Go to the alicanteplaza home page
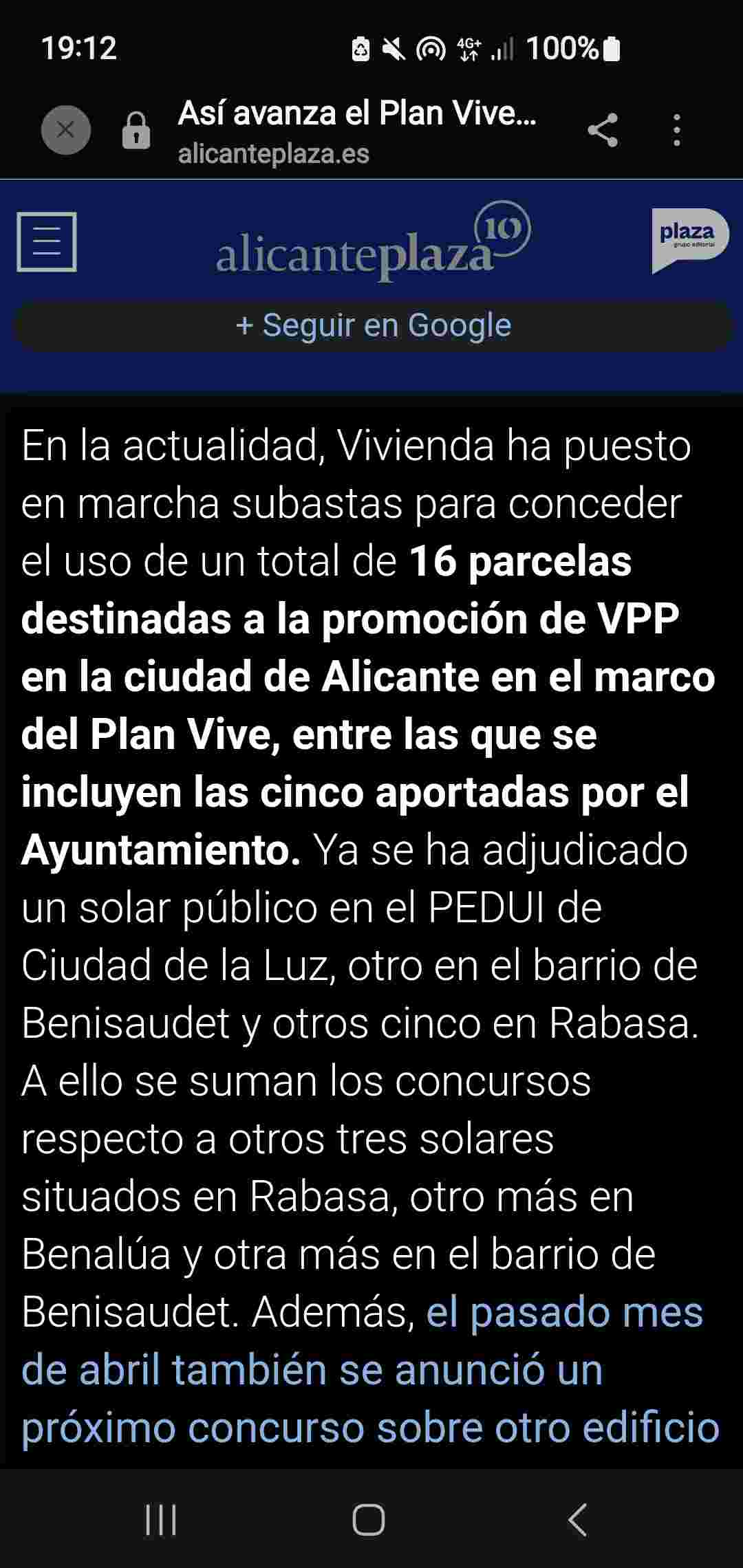 click(x=373, y=241)
